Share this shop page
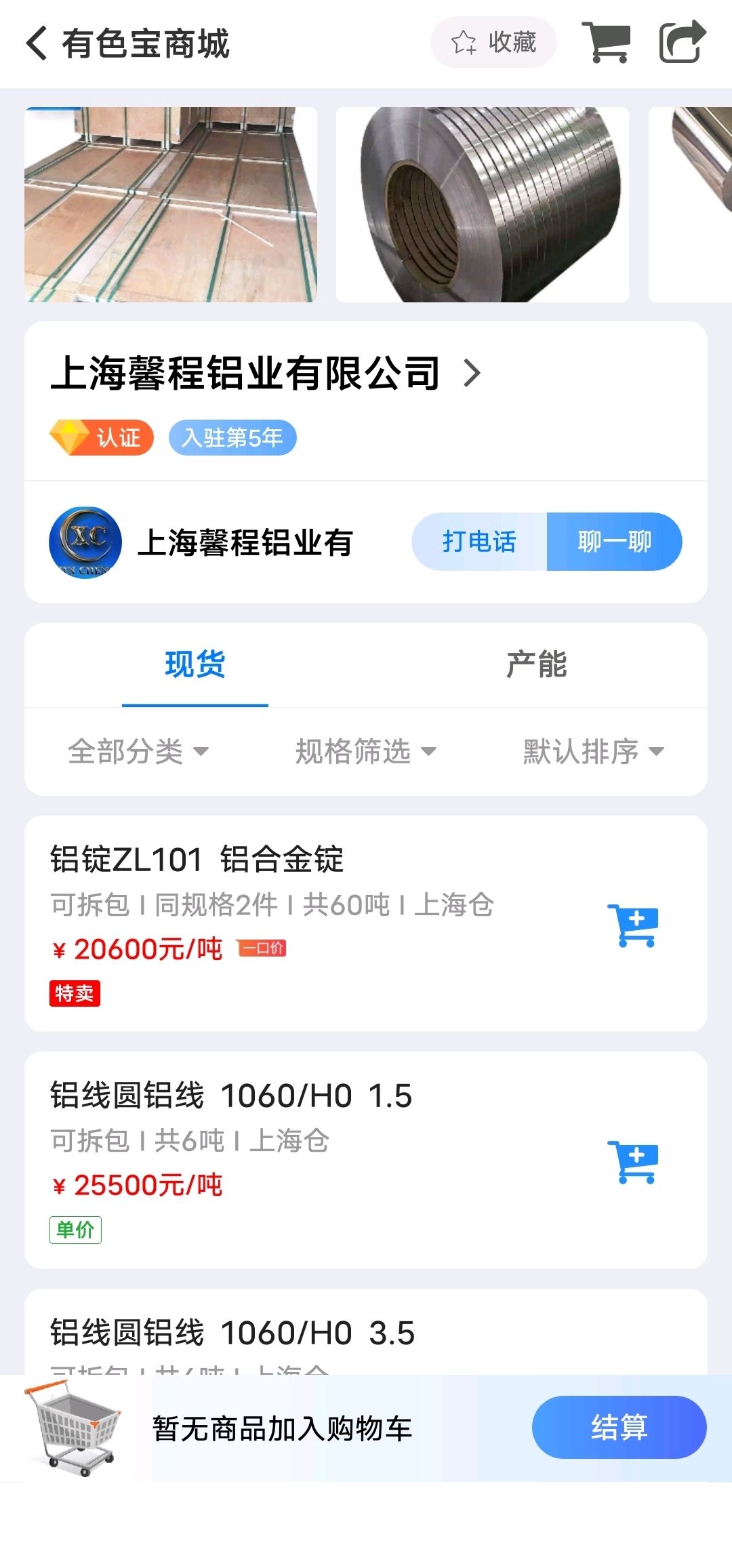 (x=683, y=42)
